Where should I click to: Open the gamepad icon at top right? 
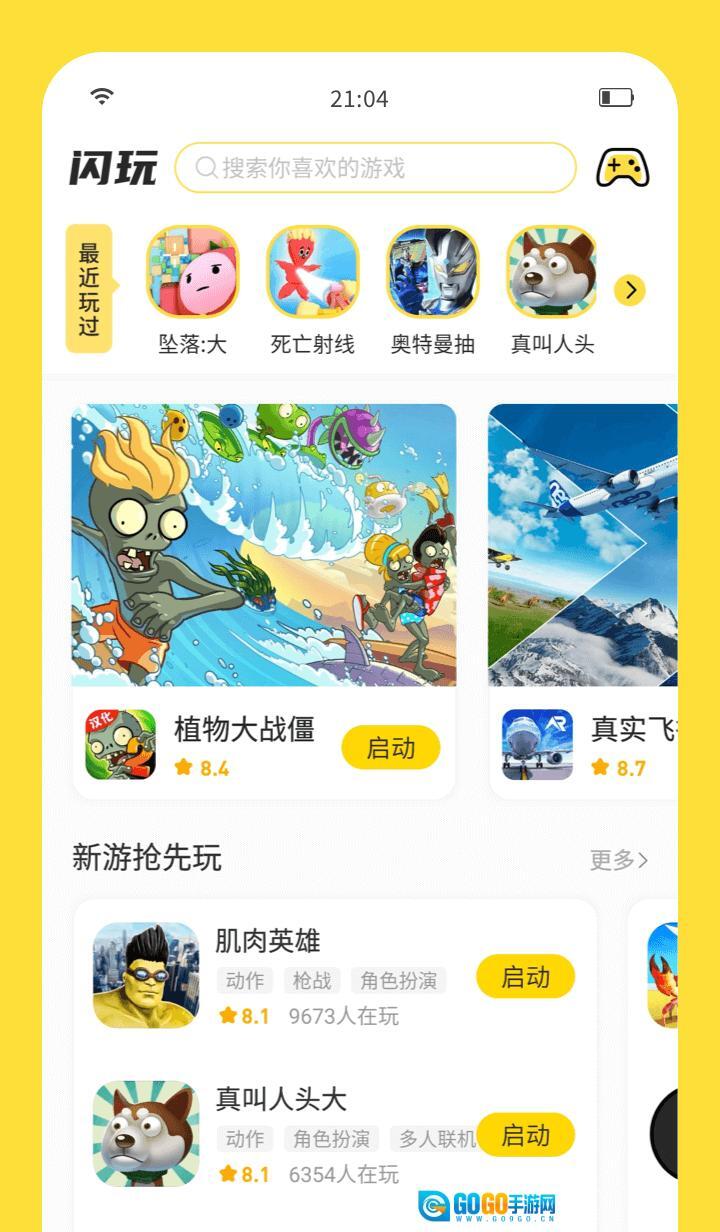click(622, 168)
